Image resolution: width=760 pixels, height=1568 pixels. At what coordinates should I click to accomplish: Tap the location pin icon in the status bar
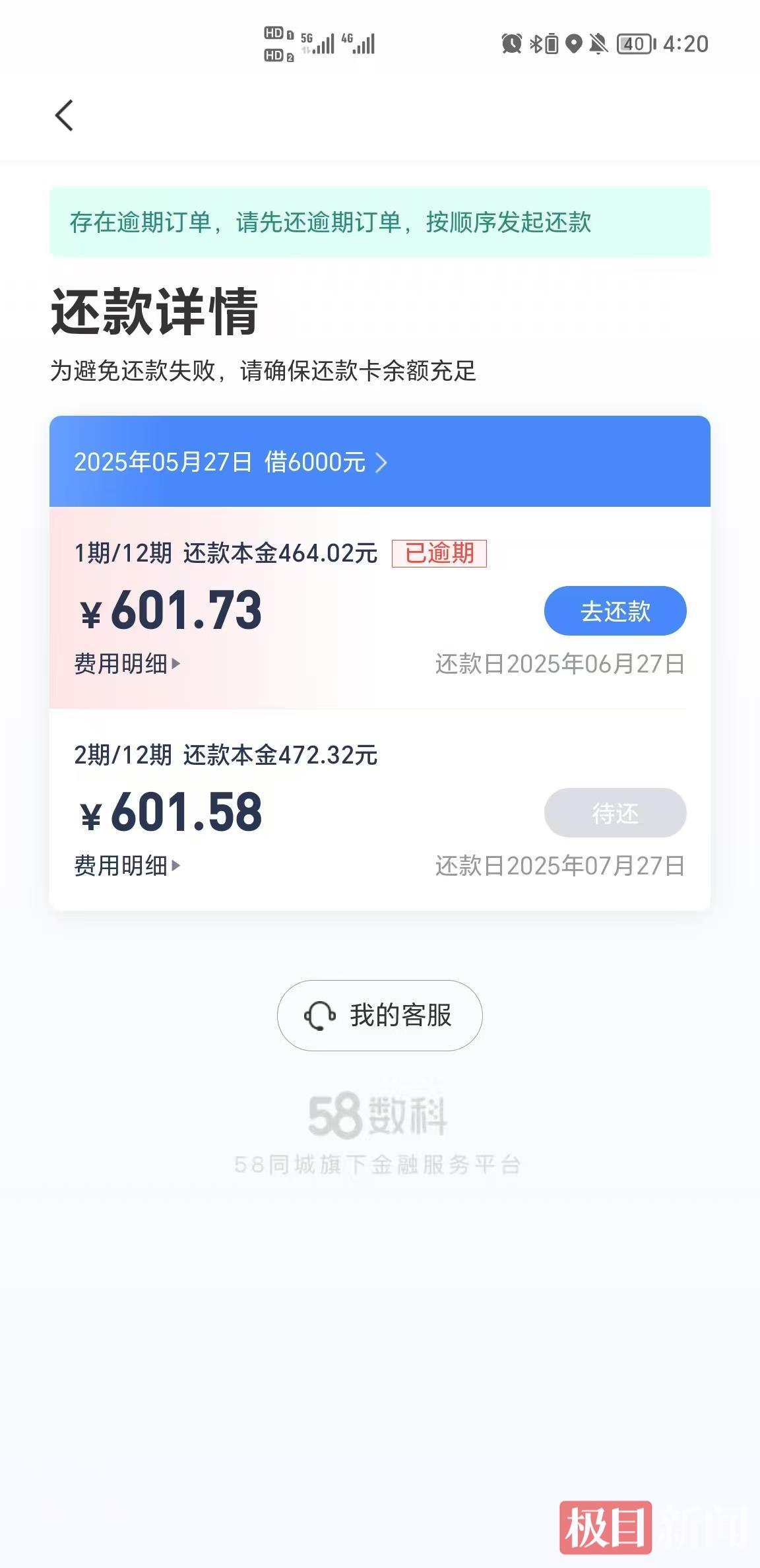tap(574, 43)
